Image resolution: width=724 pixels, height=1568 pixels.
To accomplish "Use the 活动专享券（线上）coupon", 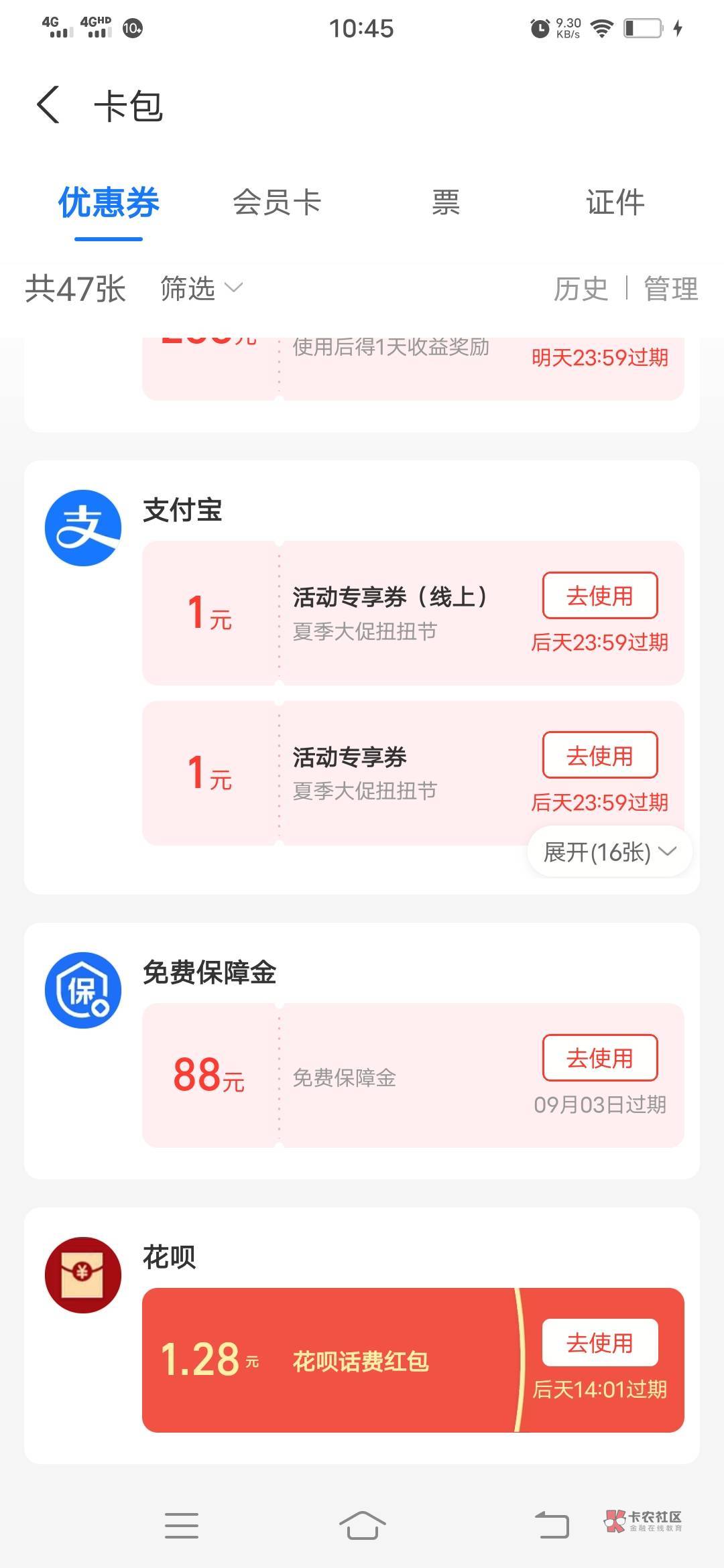I will click(600, 595).
